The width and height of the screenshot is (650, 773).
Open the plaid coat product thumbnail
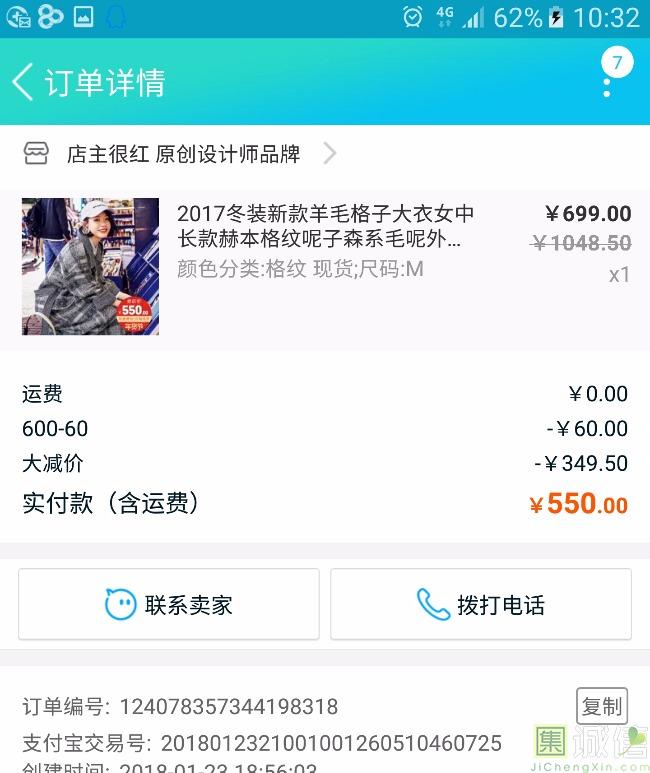[90, 266]
